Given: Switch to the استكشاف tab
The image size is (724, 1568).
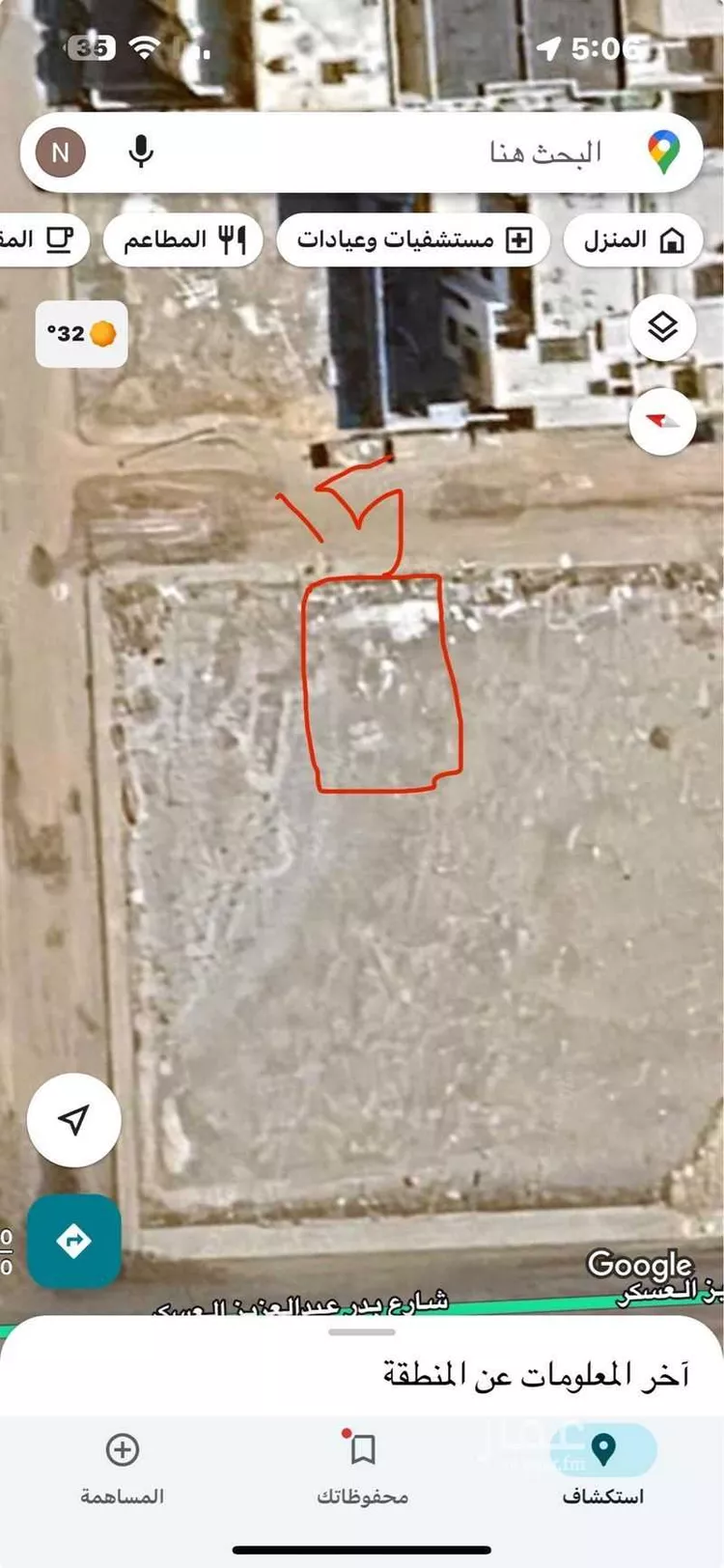Looking at the screenshot, I should (x=603, y=1468).
